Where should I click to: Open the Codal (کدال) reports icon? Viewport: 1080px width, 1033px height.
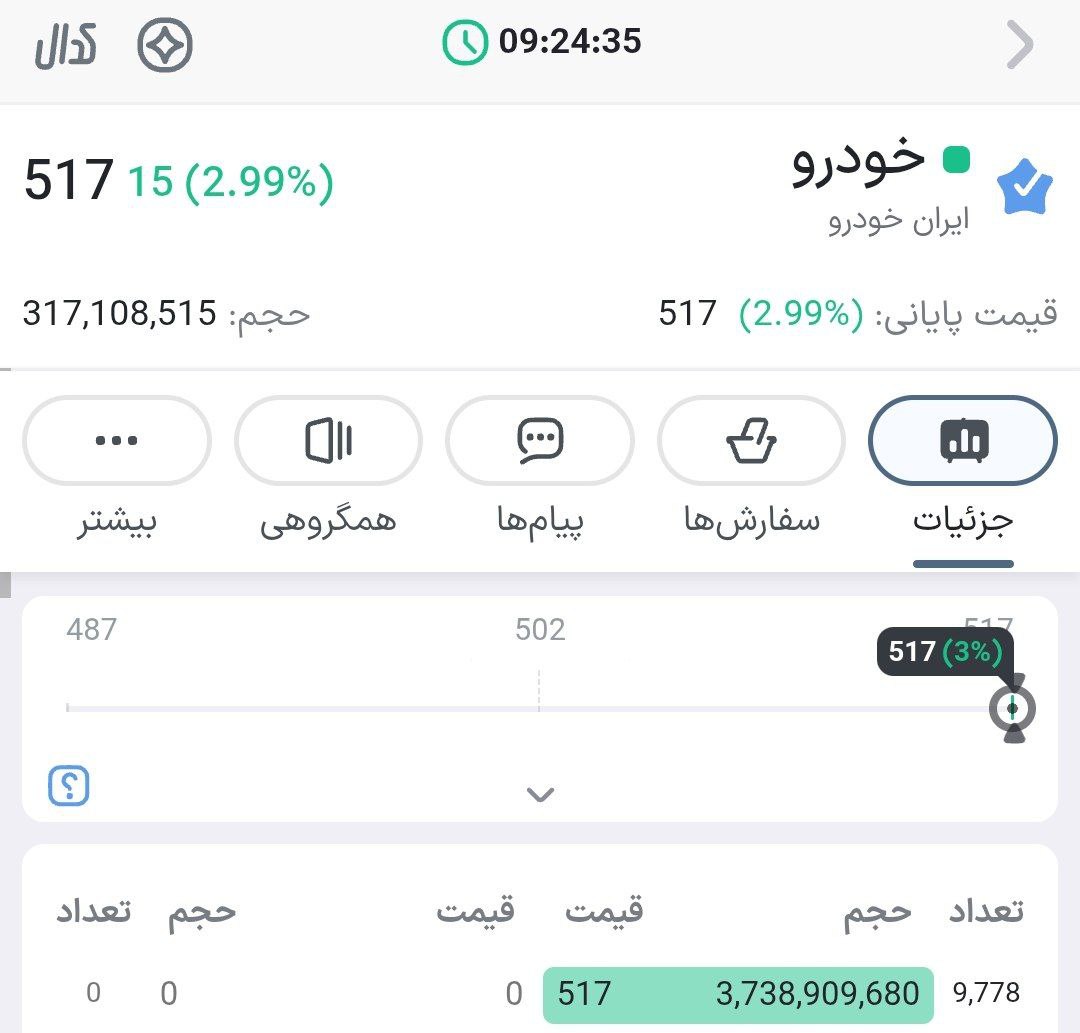[x=66, y=45]
